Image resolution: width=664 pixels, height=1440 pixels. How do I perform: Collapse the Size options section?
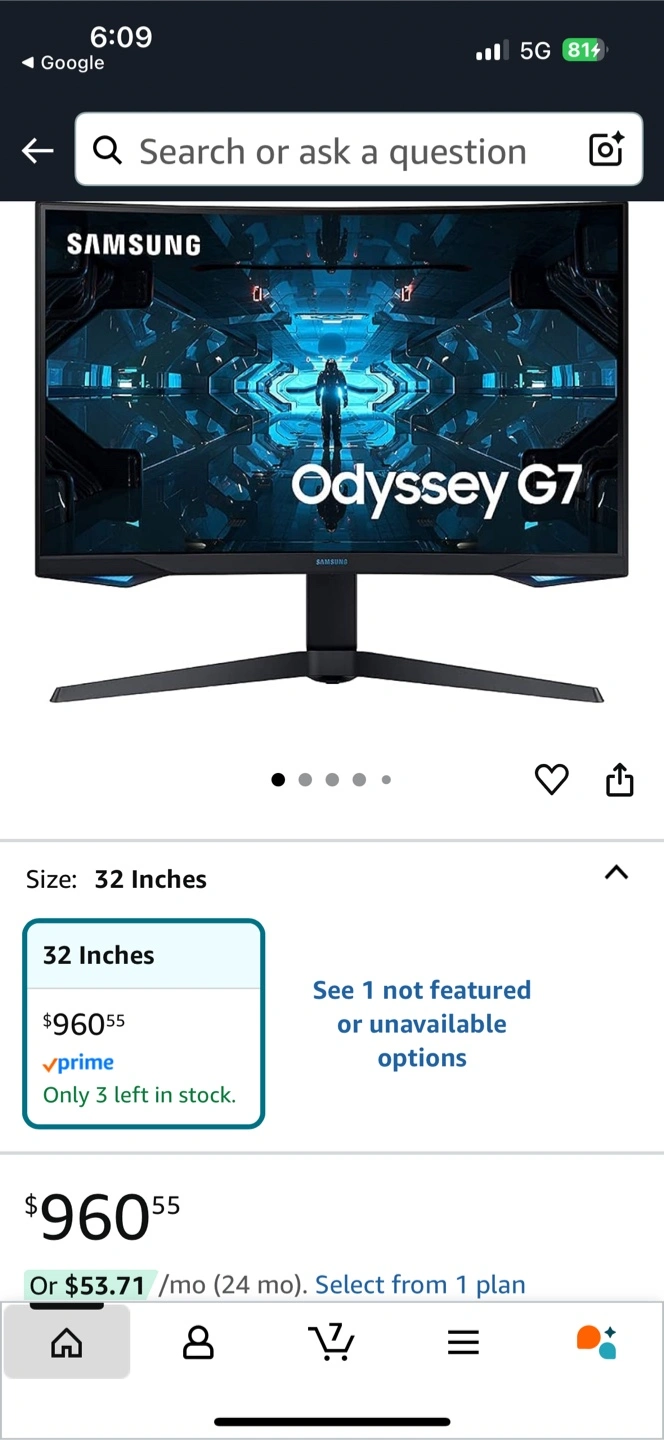pyautogui.click(x=617, y=873)
